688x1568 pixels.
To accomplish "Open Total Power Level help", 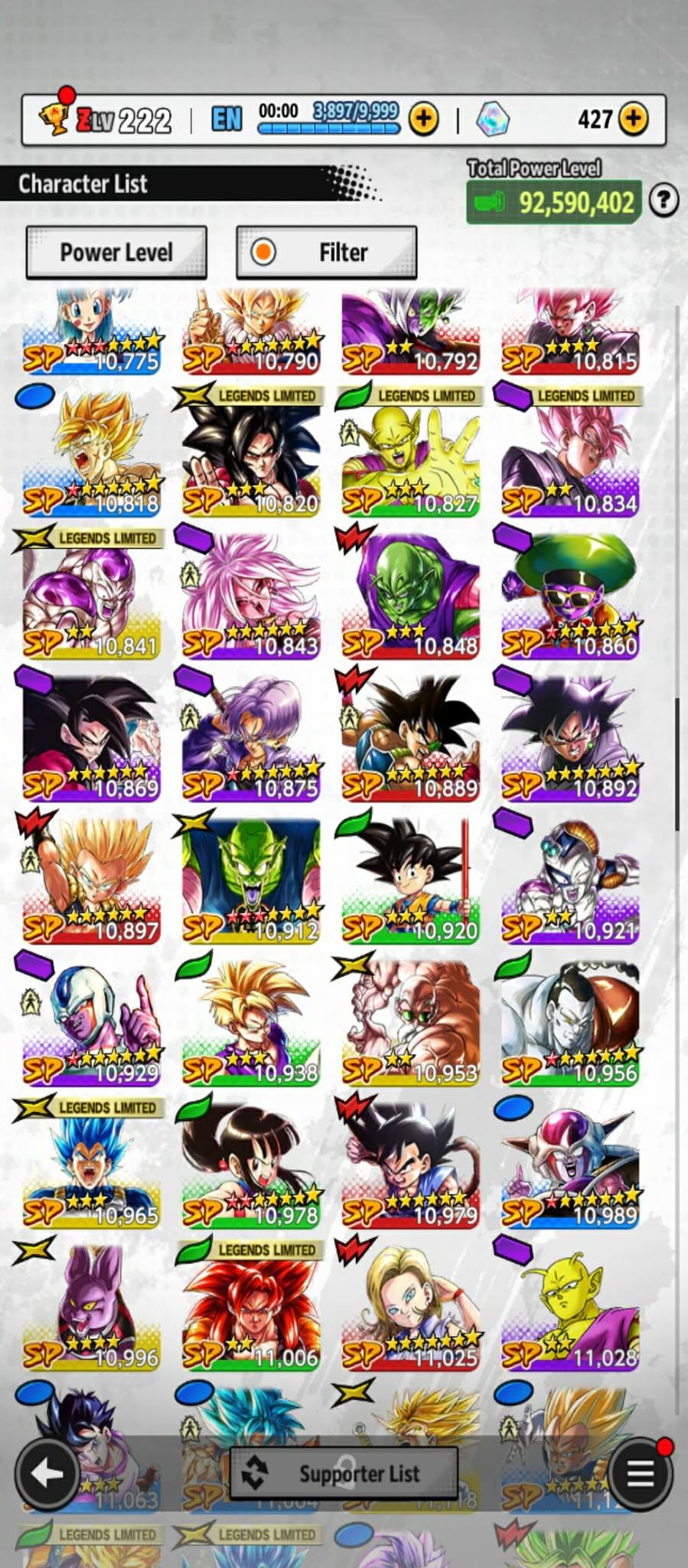I will click(x=664, y=201).
